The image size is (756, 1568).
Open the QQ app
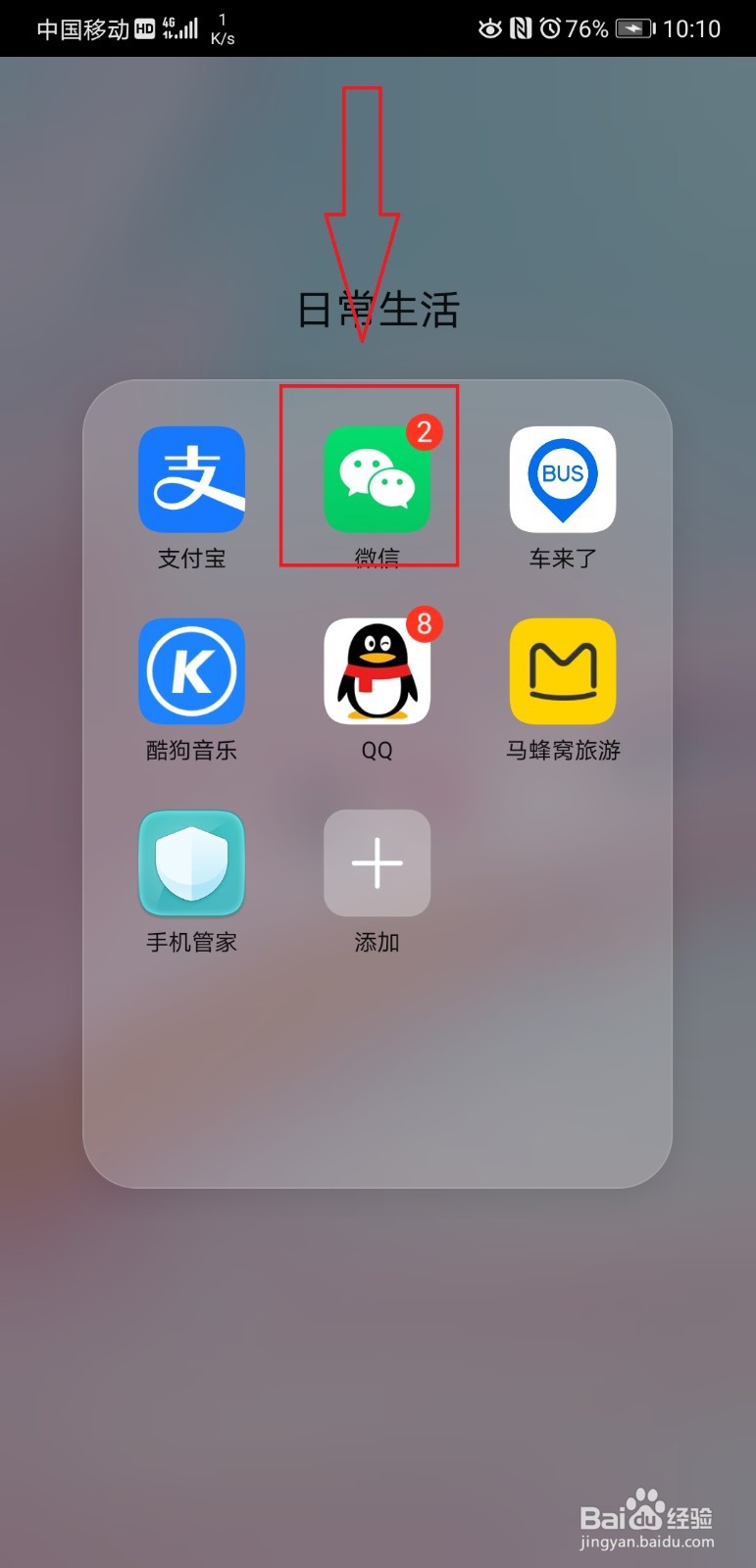[378, 671]
